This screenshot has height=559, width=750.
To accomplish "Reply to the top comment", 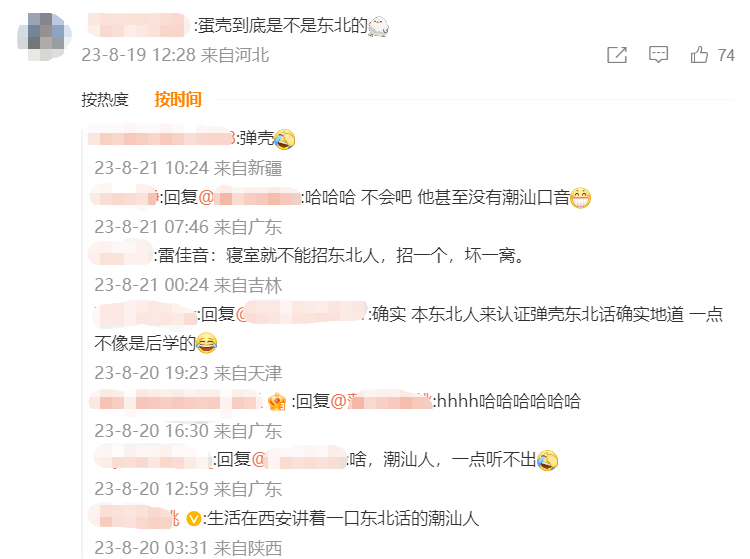I will (x=658, y=55).
